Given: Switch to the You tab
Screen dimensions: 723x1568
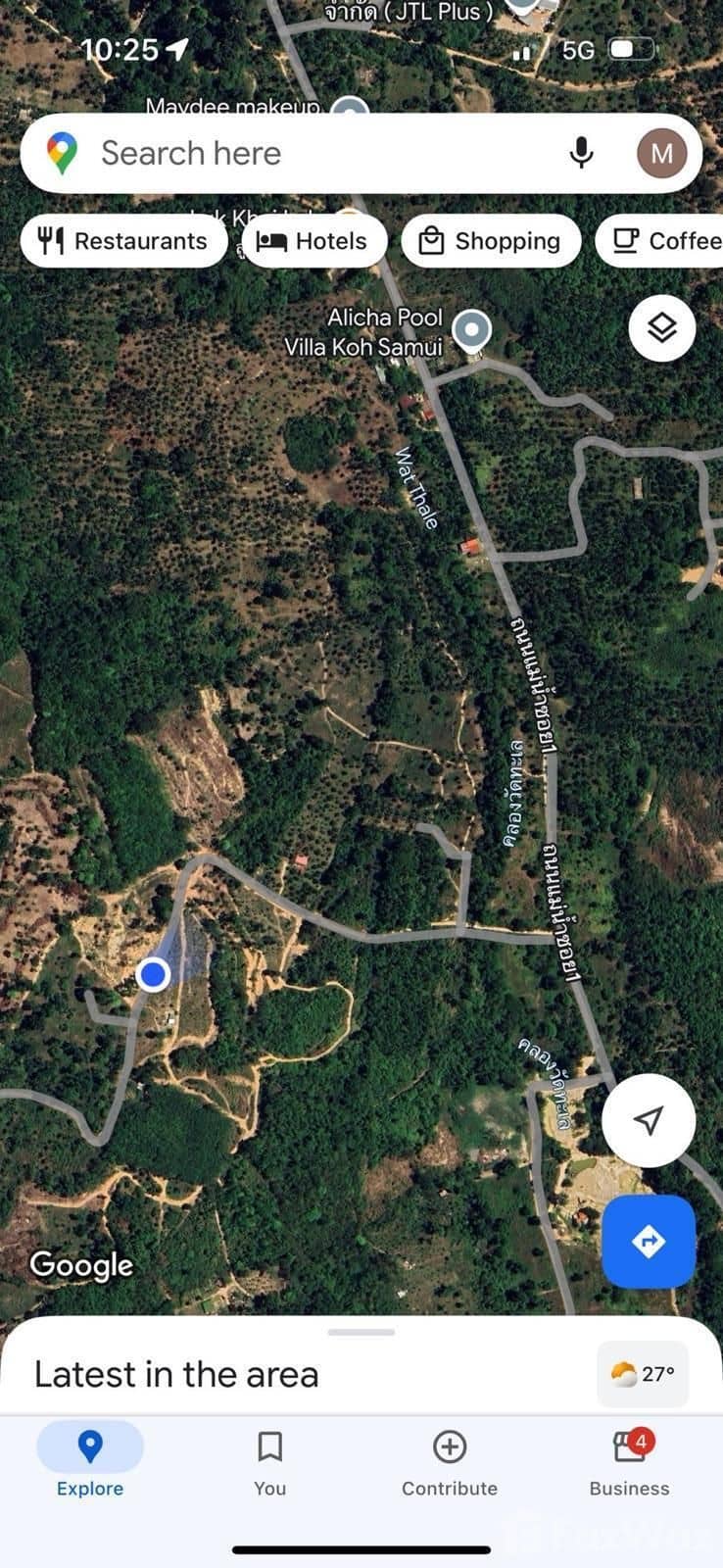Looking at the screenshot, I should coord(269,1446).
